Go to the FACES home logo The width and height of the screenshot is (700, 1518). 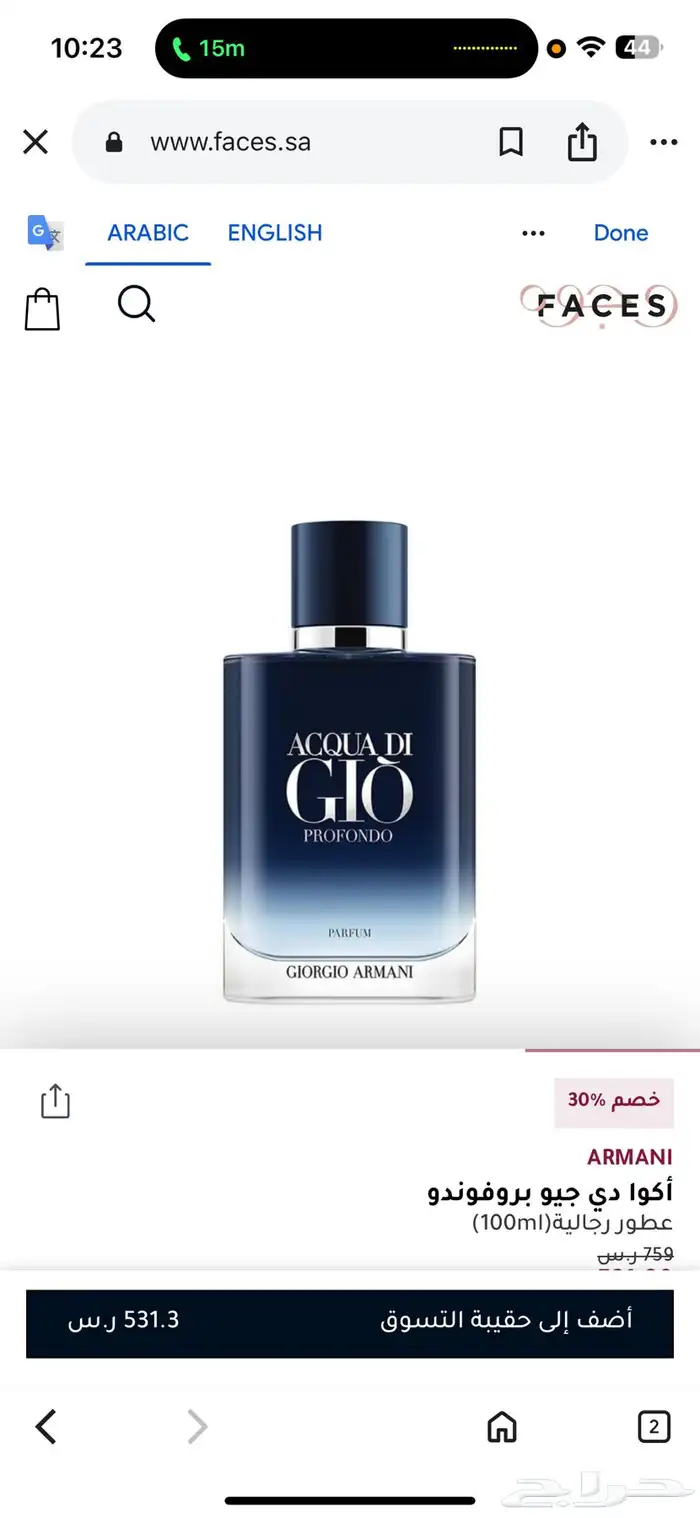coord(600,306)
